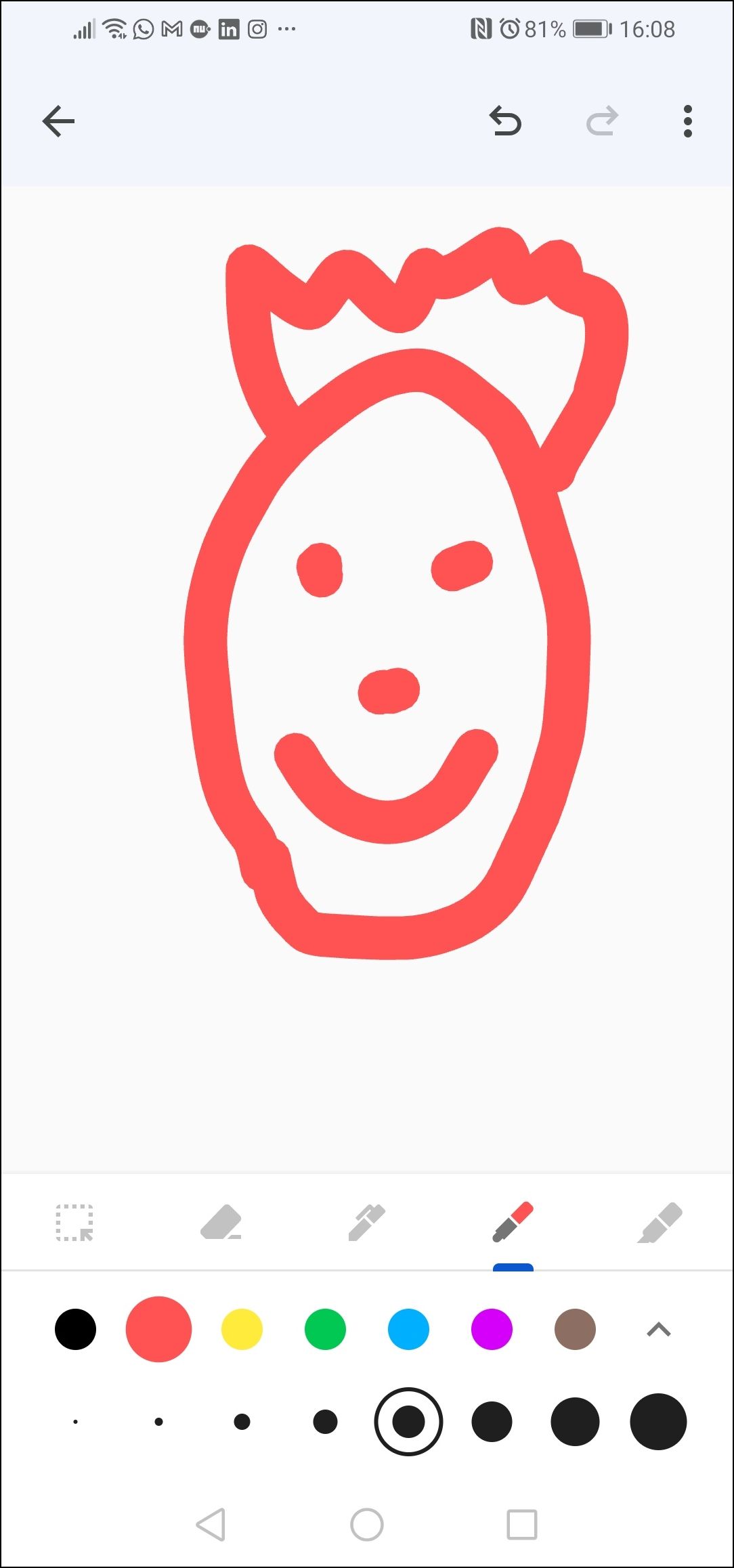The height and width of the screenshot is (1568, 734).
Task: Go back using the arrow icon
Action: click(x=58, y=122)
